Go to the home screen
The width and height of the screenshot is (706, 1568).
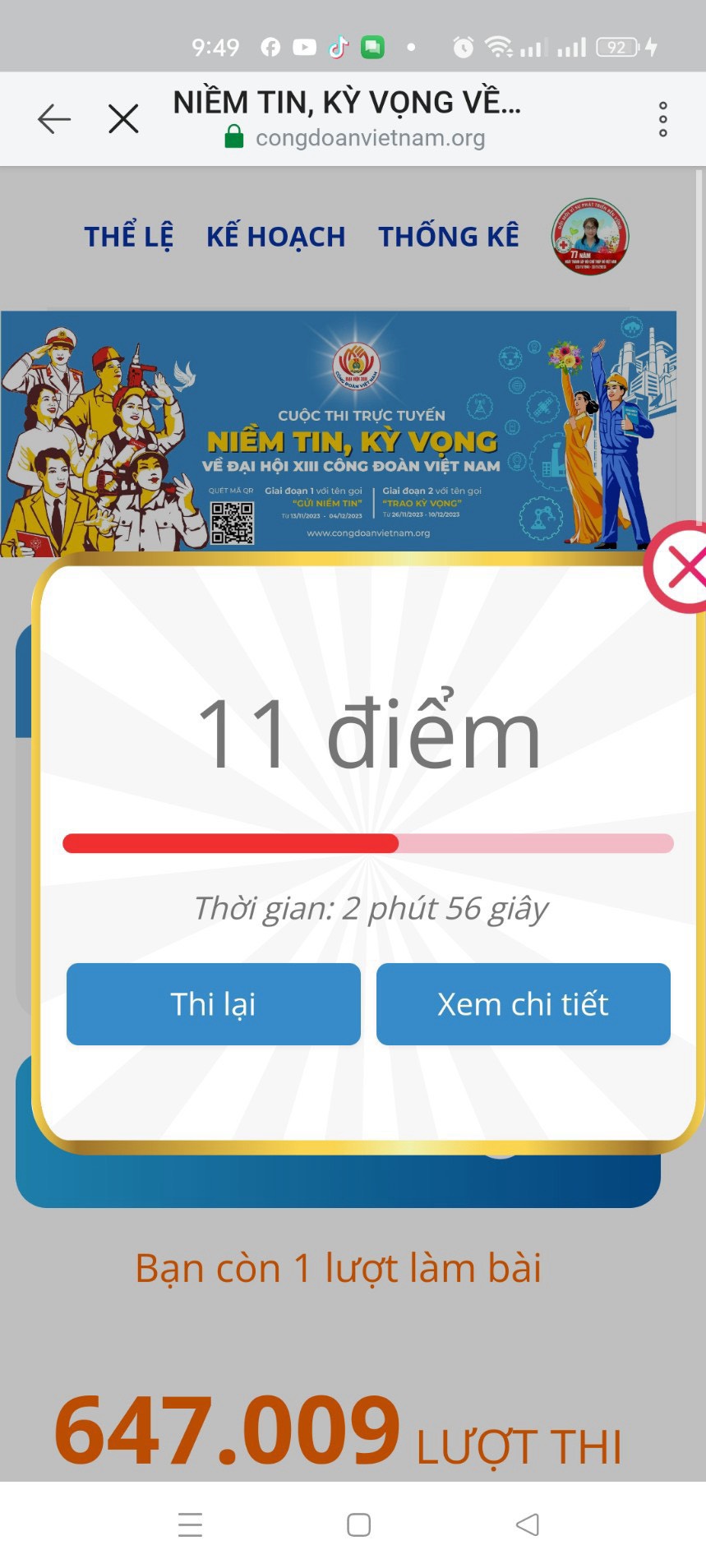tap(358, 1524)
